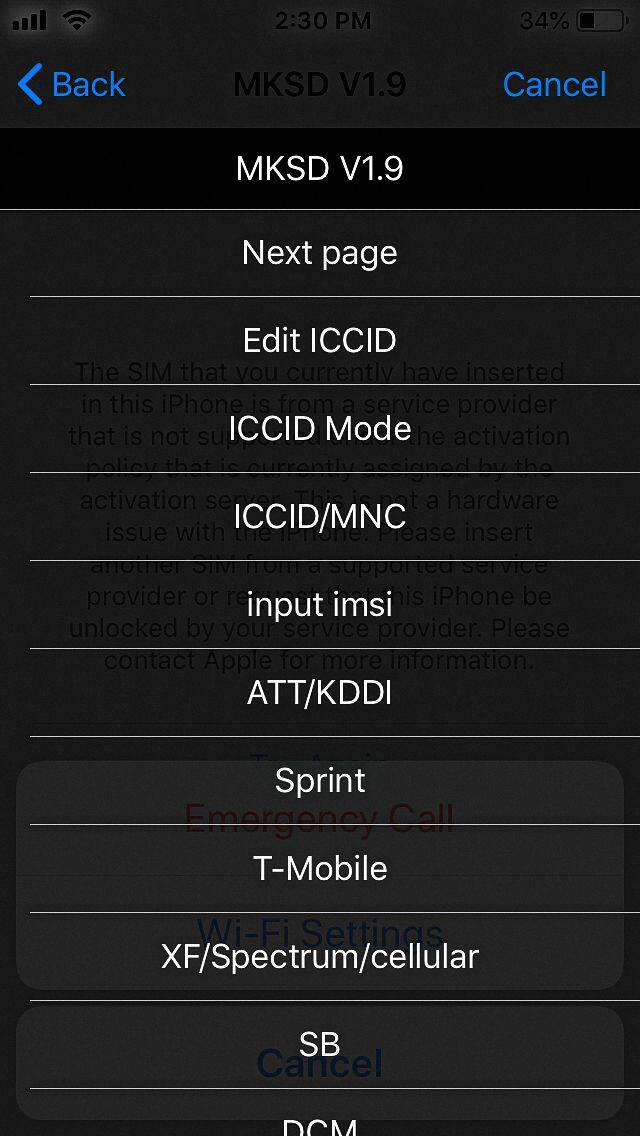The height and width of the screenshot is (1136, 640).
Task: Select input imsi
Action: tap(320, 605)
